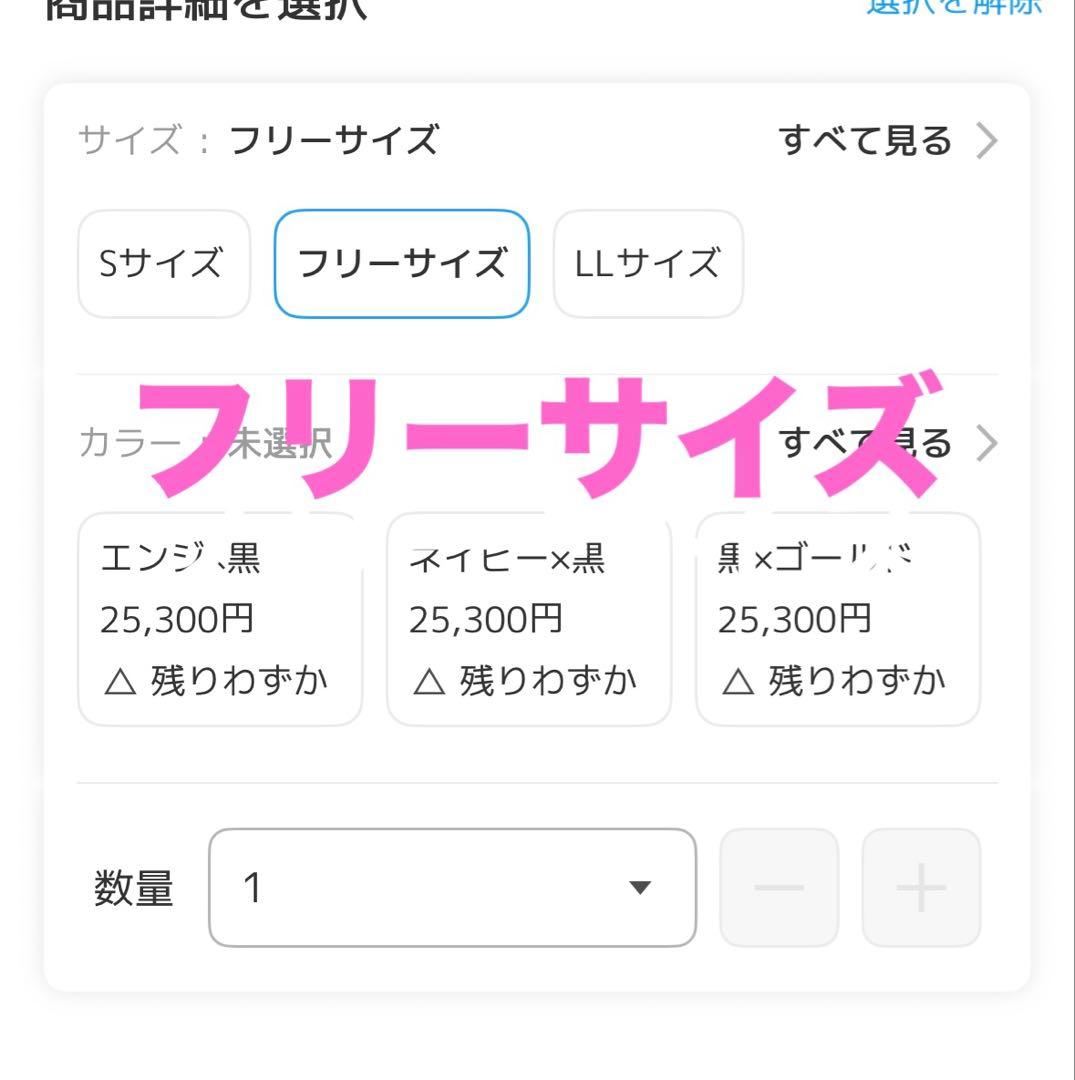The image size is (1075, 1080).
Task: Select the Sサイズ option
Action: (163, 263)
